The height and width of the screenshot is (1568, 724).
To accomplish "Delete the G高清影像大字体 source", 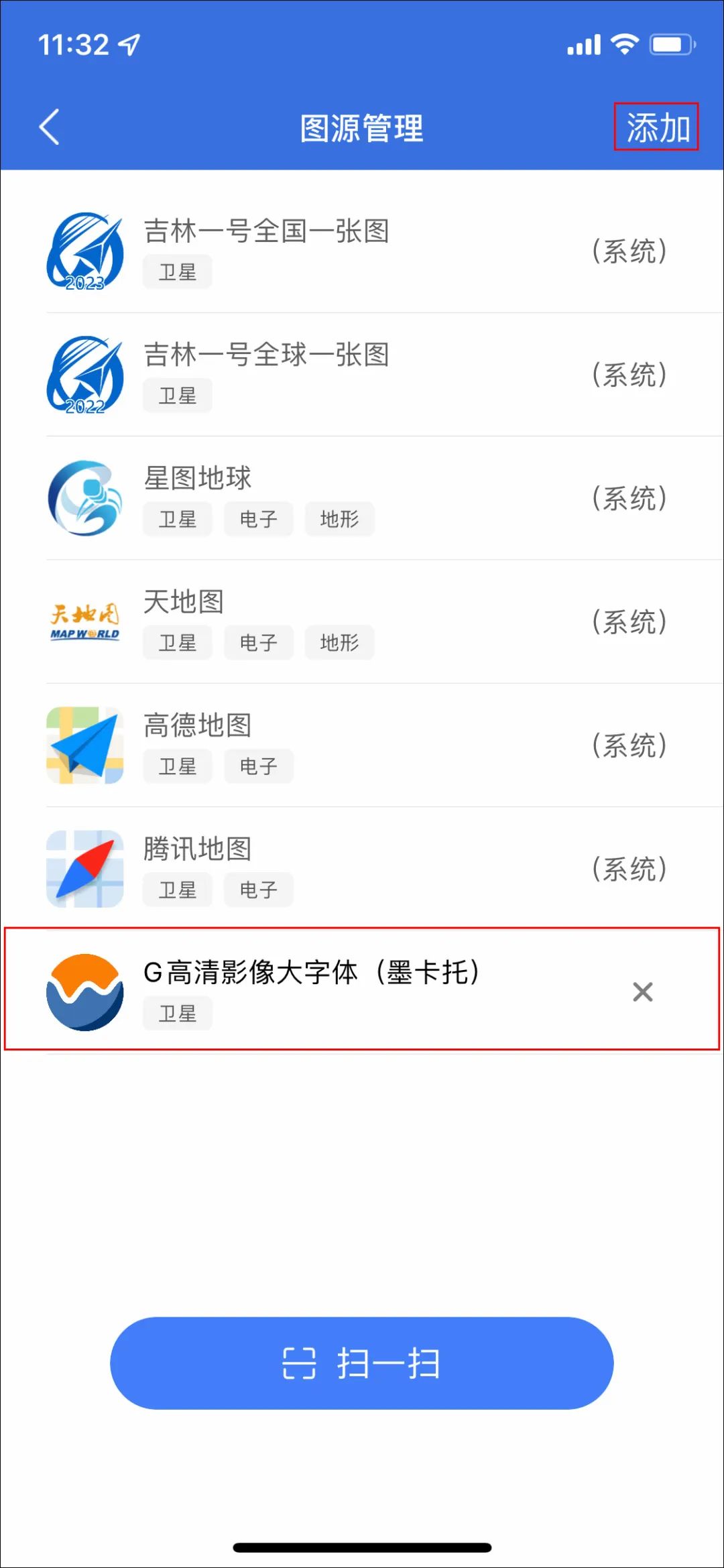I will [642, 991].
